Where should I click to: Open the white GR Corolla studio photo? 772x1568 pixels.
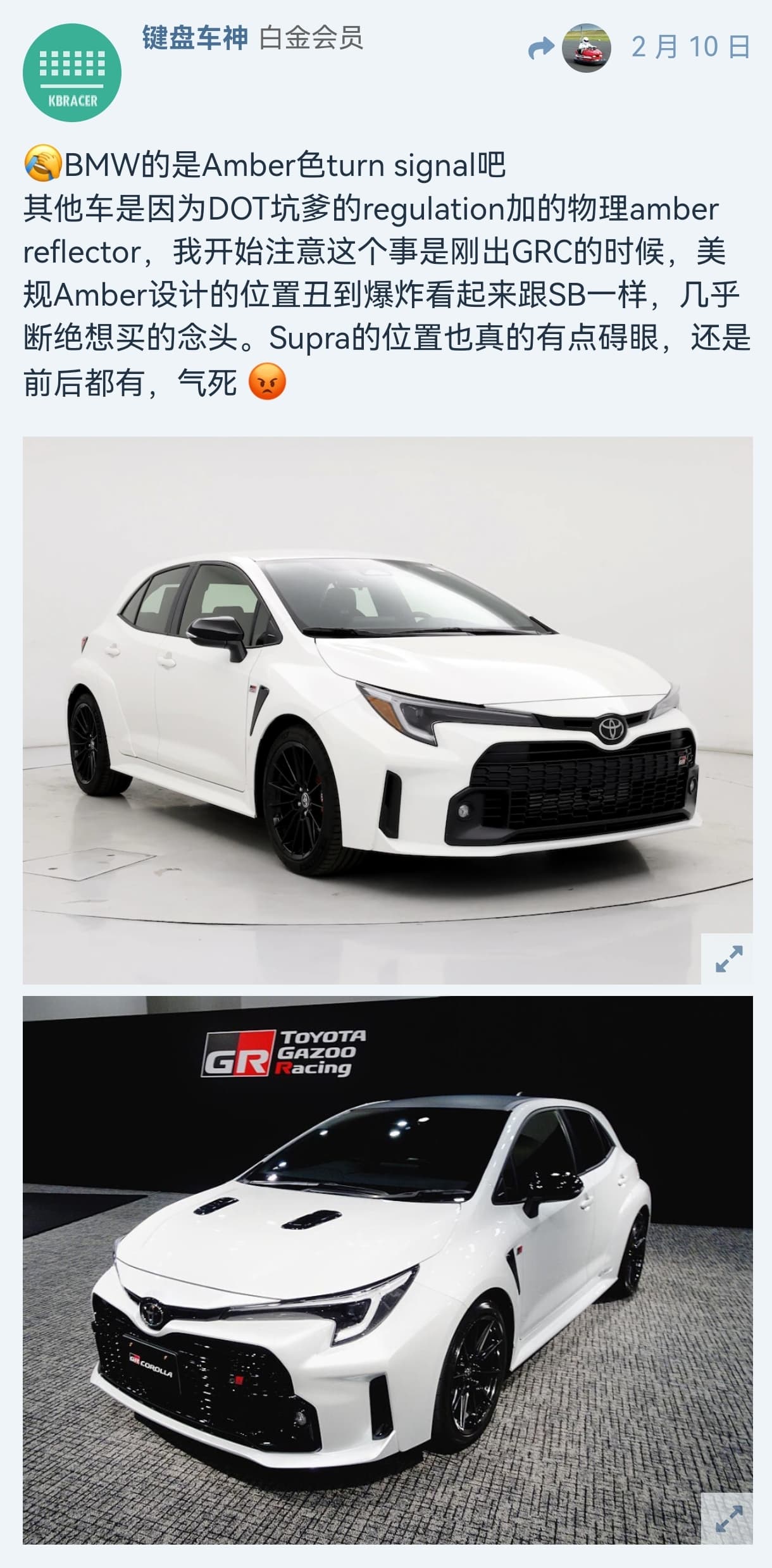(387, 710)
